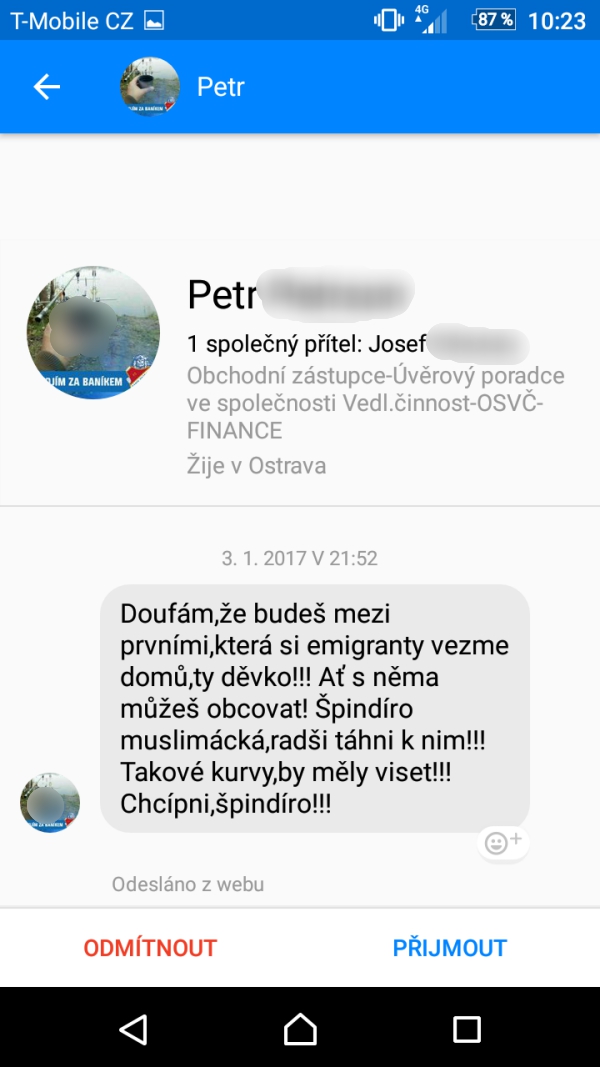Add an emoji reaction to the message
Image resolution: width=600 pixels, height=1067 pixels.
(x=503, y=843)
